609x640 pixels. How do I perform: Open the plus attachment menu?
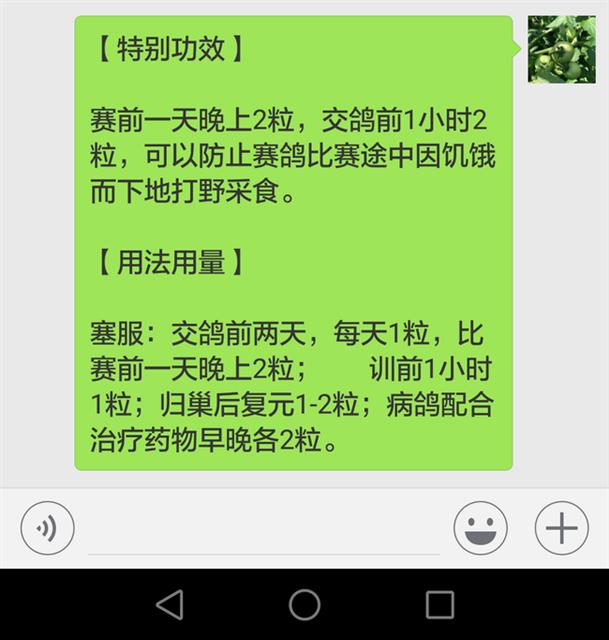pyautogui.click(x=561, y=527)
